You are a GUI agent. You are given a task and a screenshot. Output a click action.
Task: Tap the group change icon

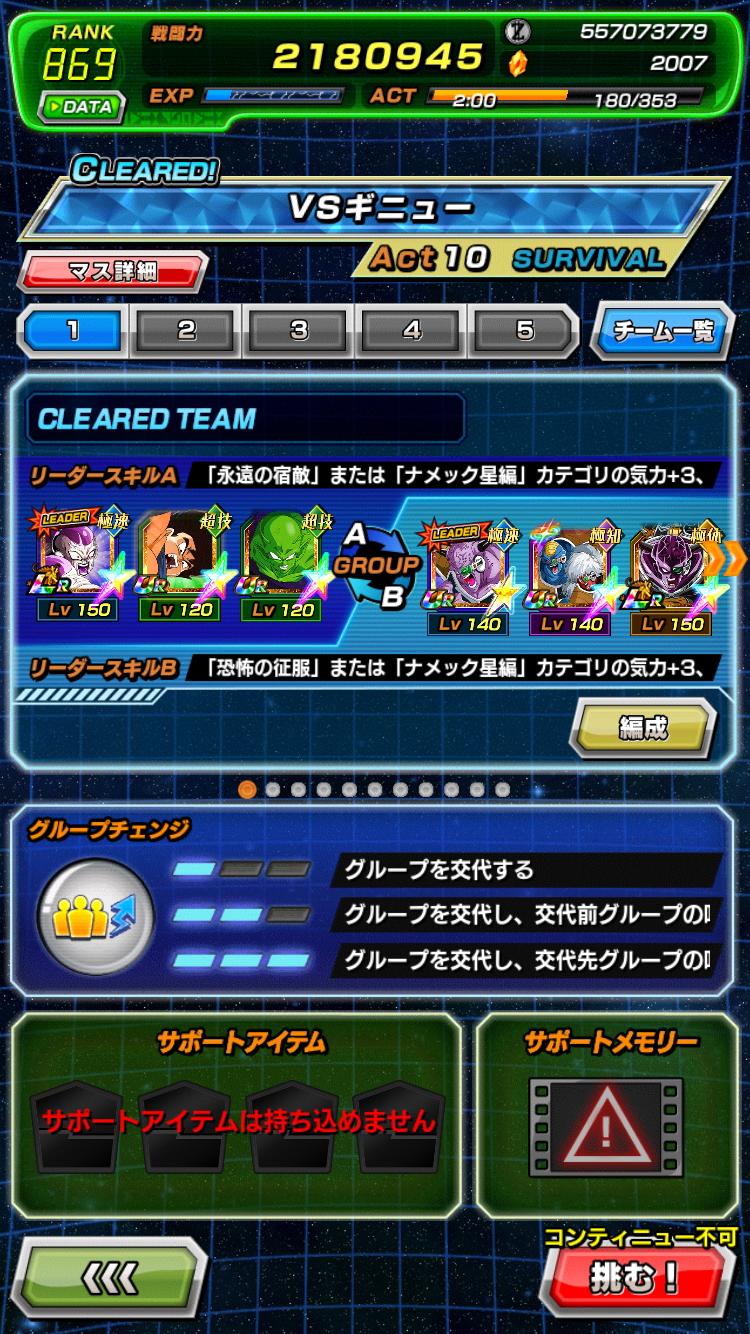96,915
